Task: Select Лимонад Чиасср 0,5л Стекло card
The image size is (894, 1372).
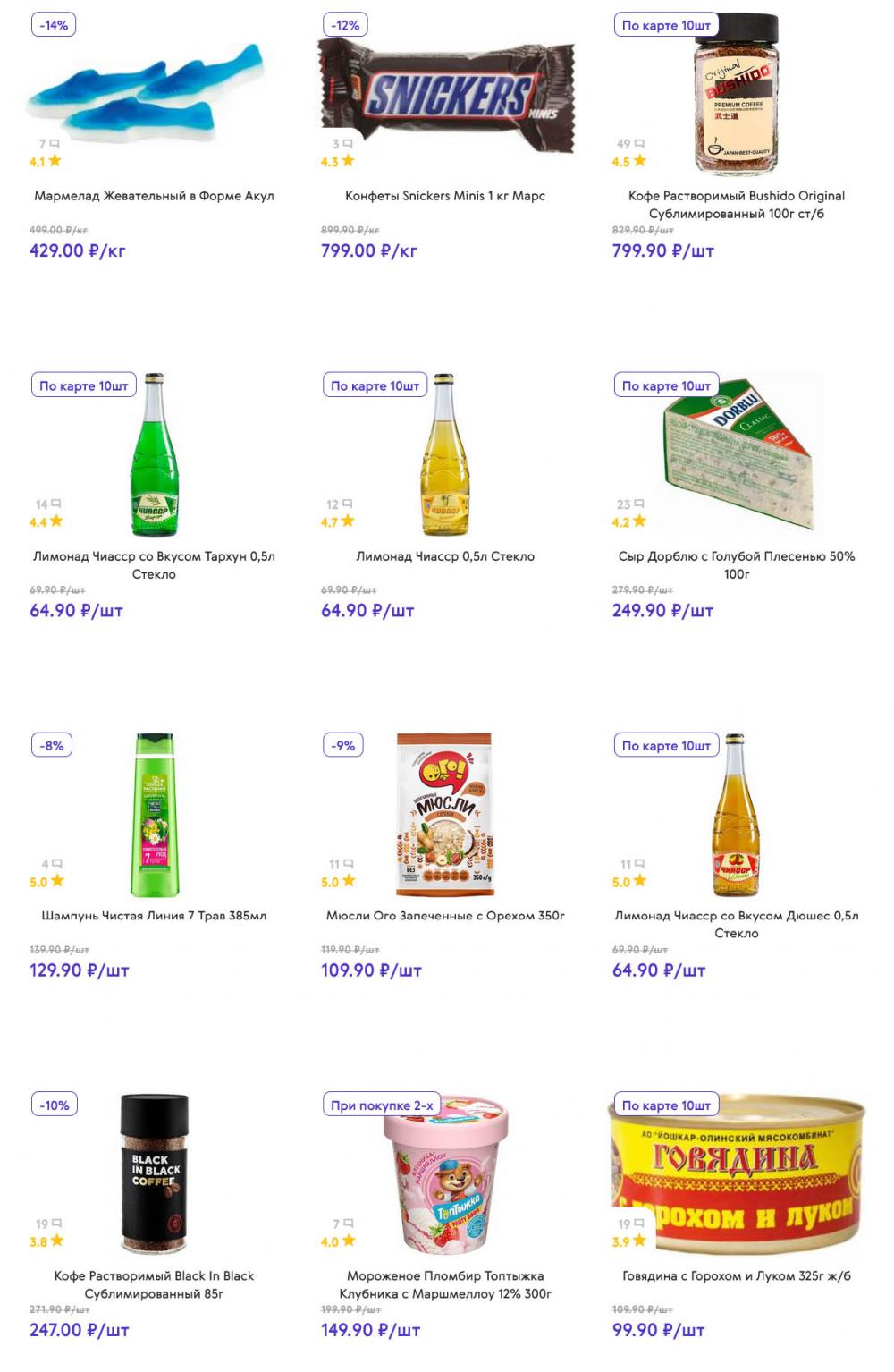Action: 445,556
